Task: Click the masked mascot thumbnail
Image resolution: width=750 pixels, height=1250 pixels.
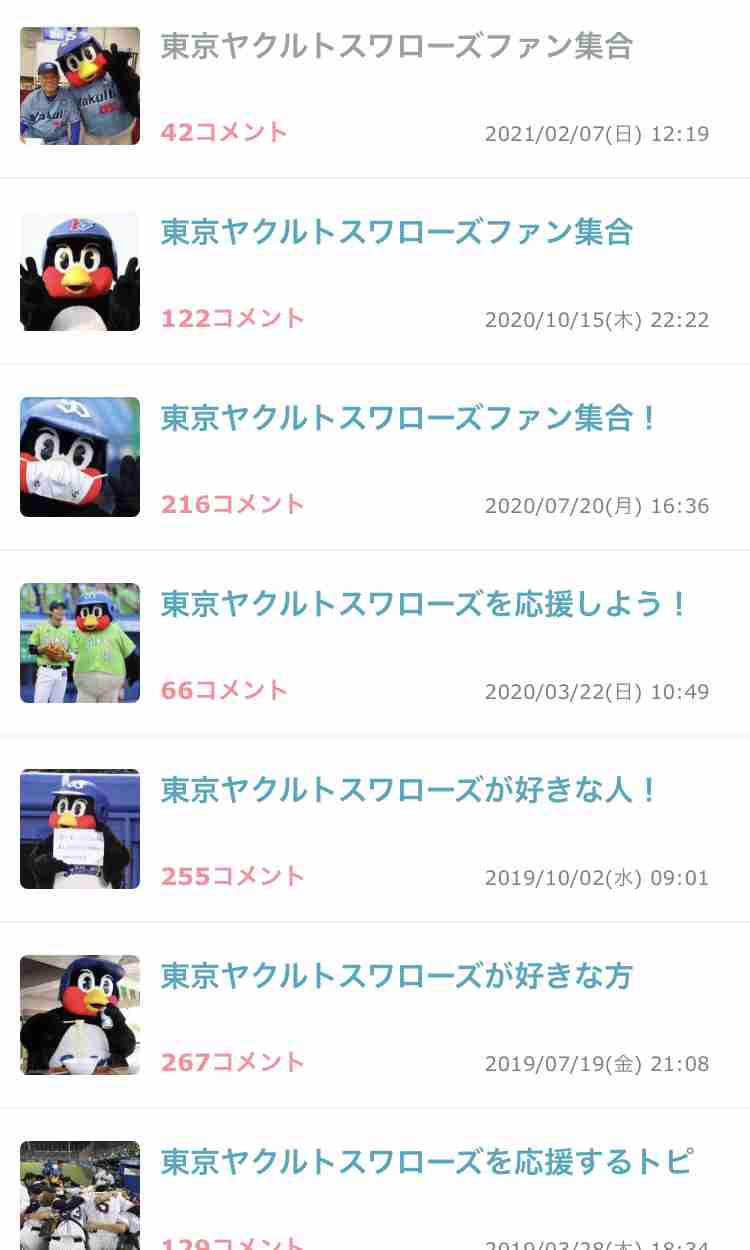Action: (x=80, y=457)
